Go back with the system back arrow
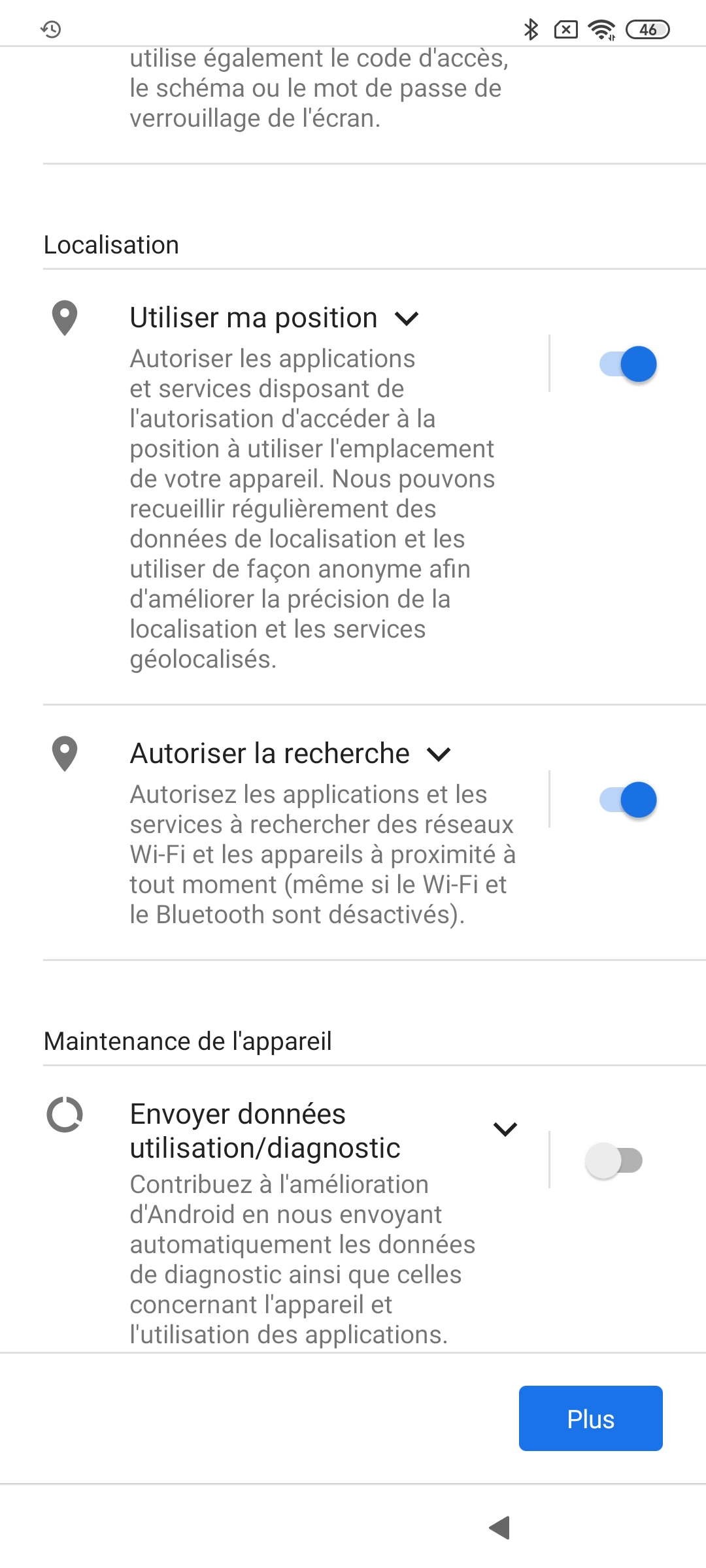The image size is (706, 1568). (499, 1527)
